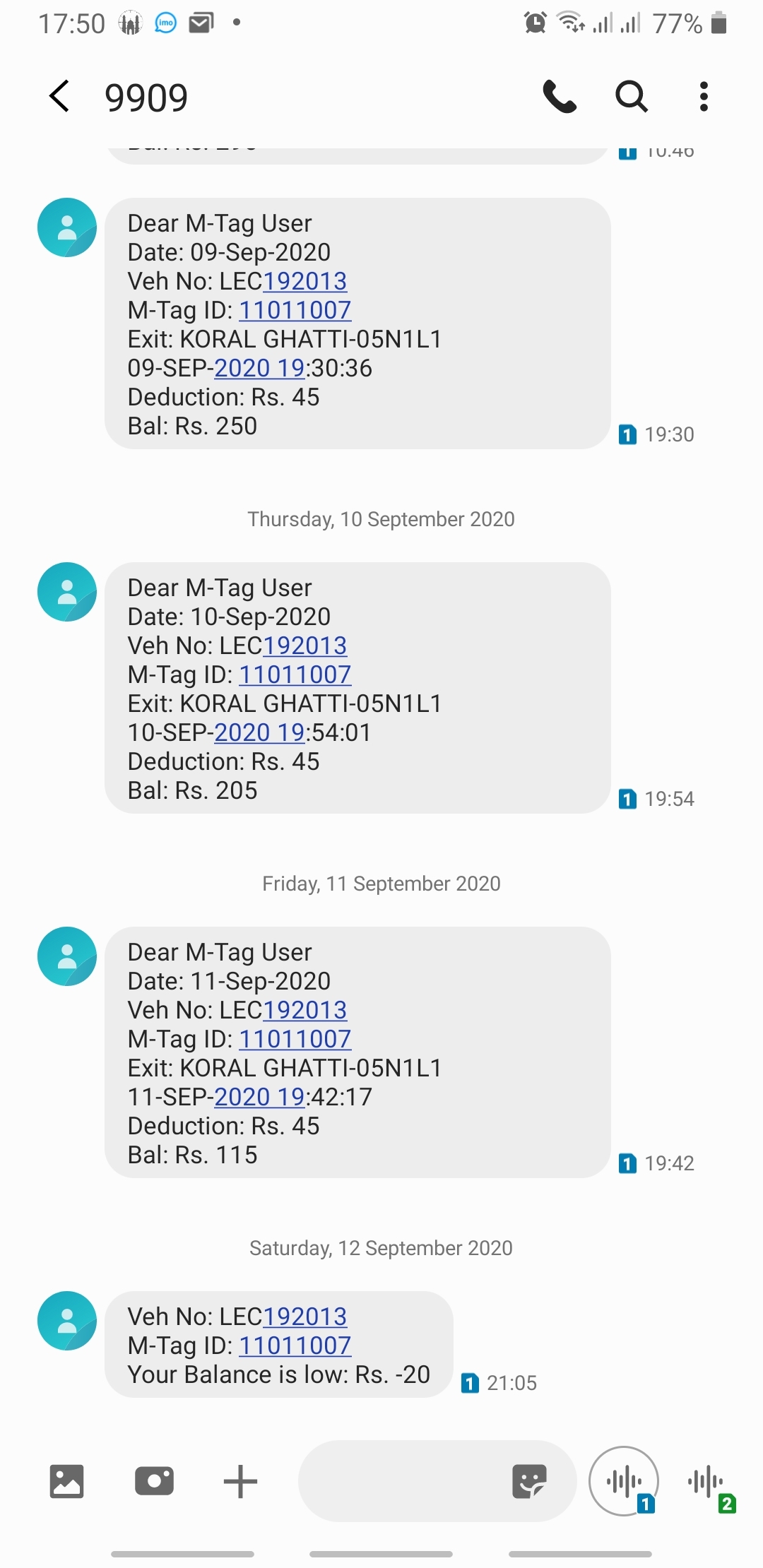Tap the SIM 1 voice message button
763x1568 pixels.
point(625,1481)
